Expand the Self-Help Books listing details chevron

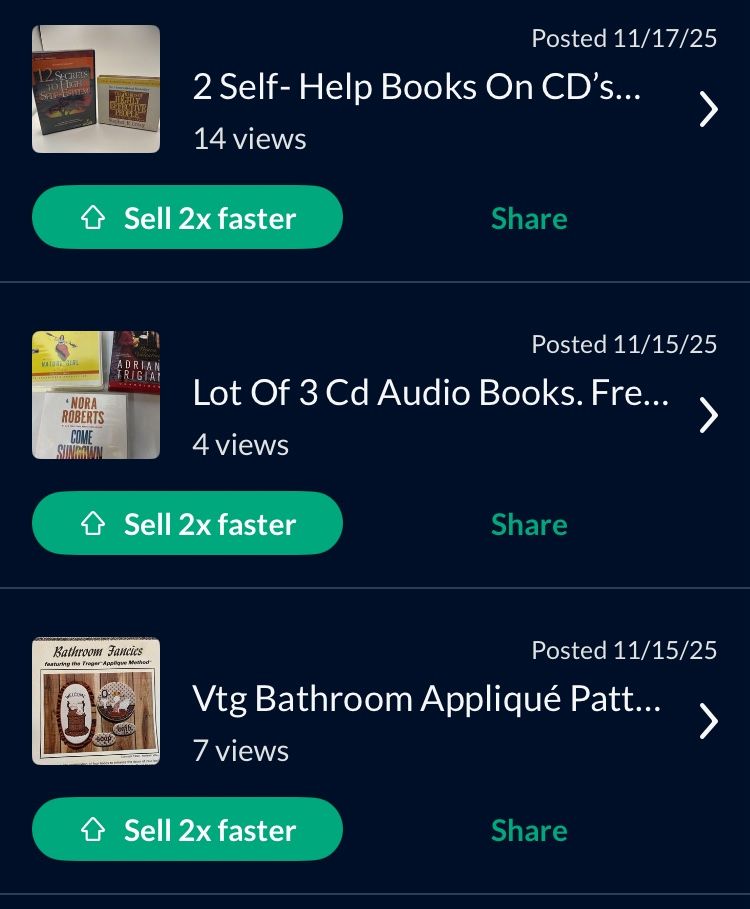[707, 110]
